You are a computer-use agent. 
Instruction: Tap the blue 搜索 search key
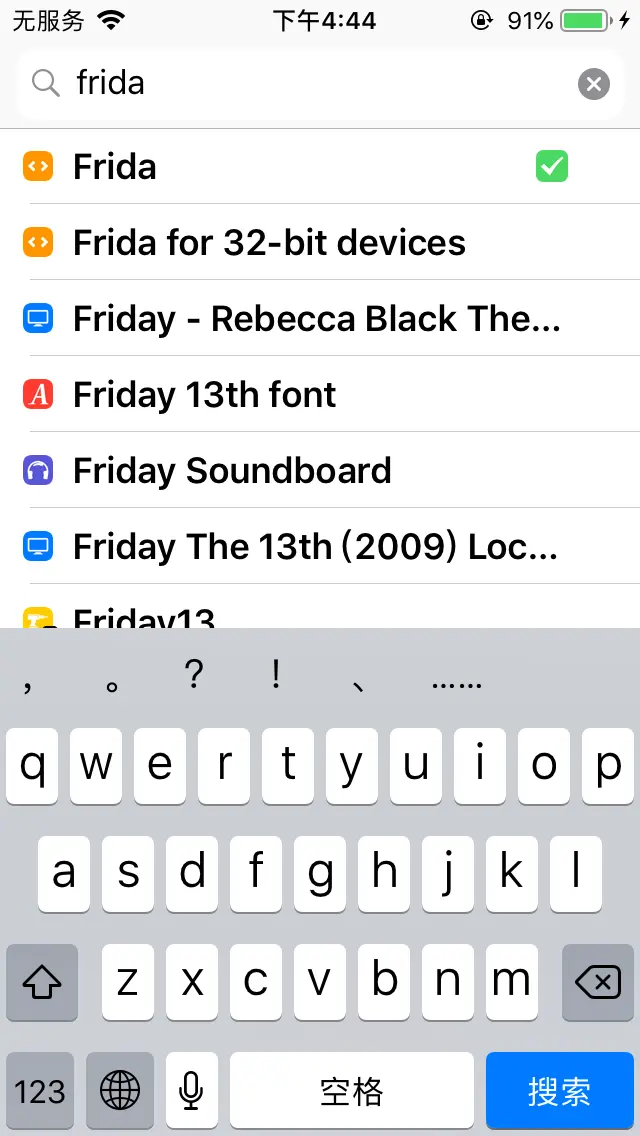[559, 1090]
